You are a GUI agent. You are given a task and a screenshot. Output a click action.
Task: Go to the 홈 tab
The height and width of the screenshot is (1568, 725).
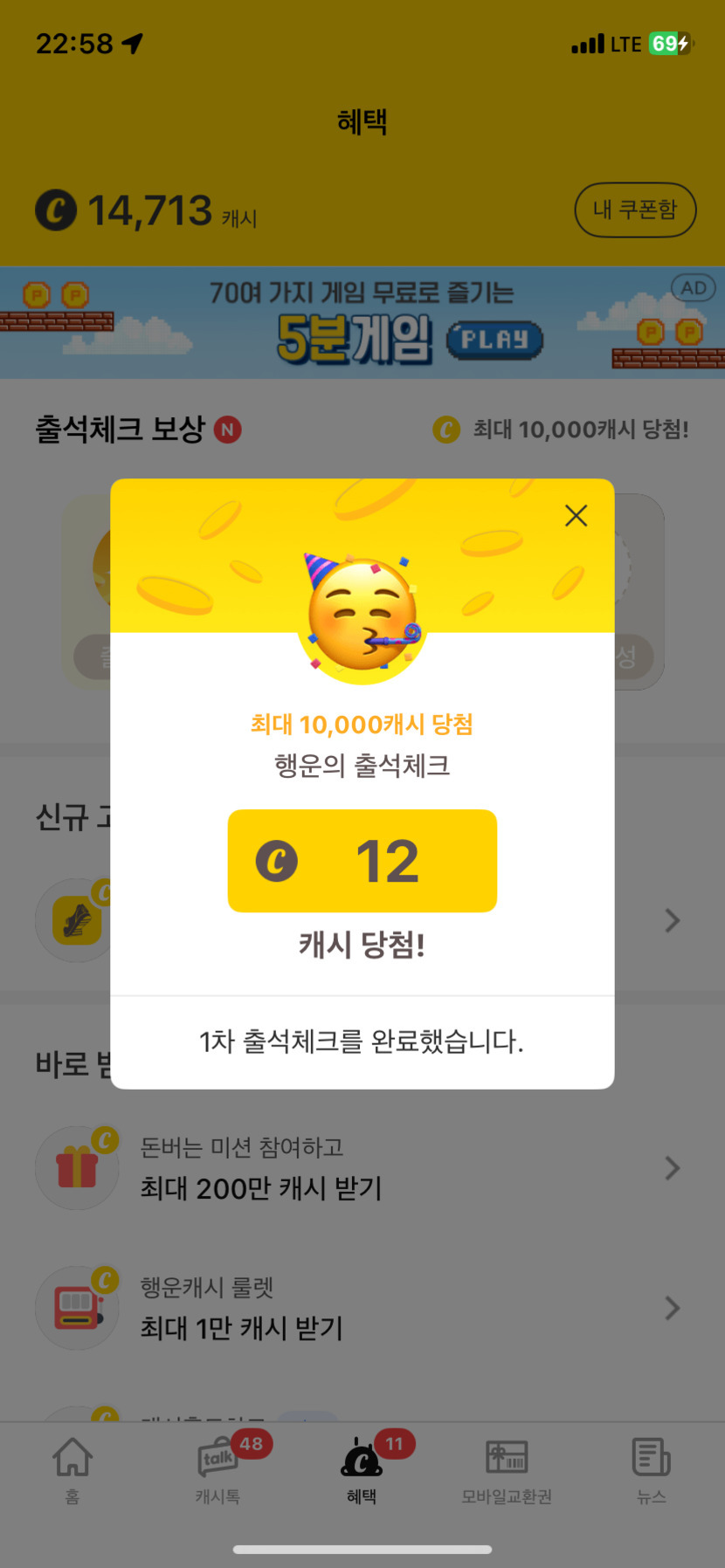(72, 1470)
